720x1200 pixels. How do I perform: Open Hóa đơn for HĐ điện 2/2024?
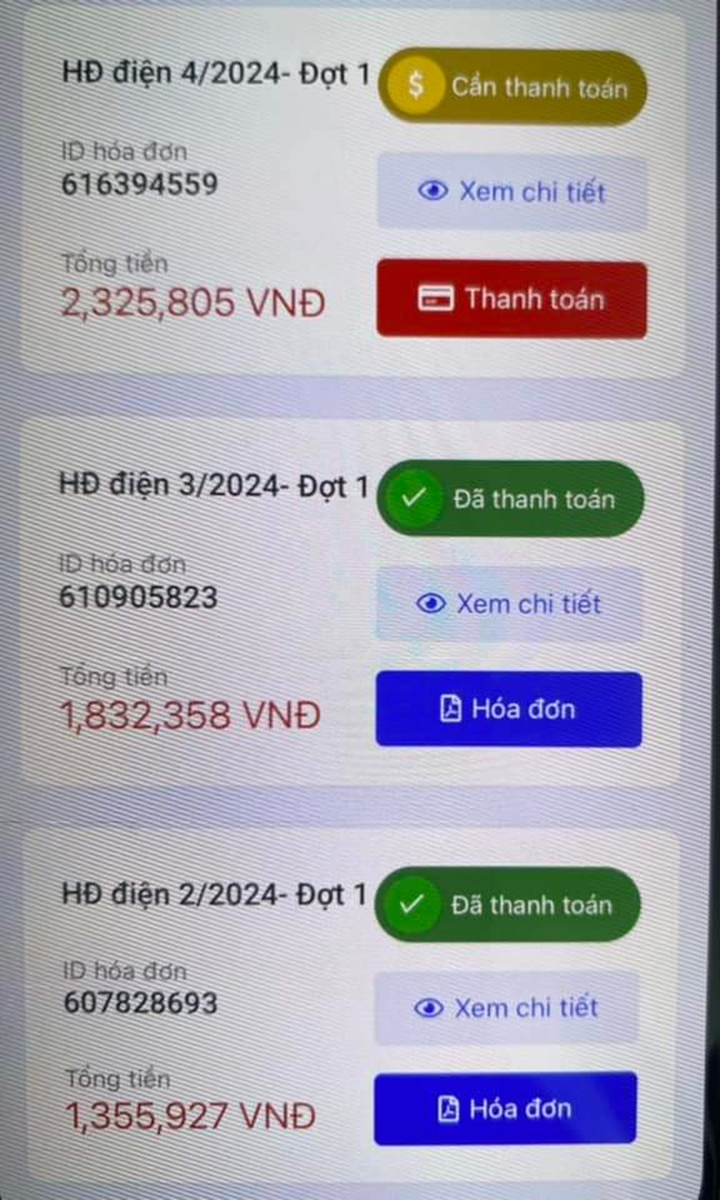[x=505, y=1108]
